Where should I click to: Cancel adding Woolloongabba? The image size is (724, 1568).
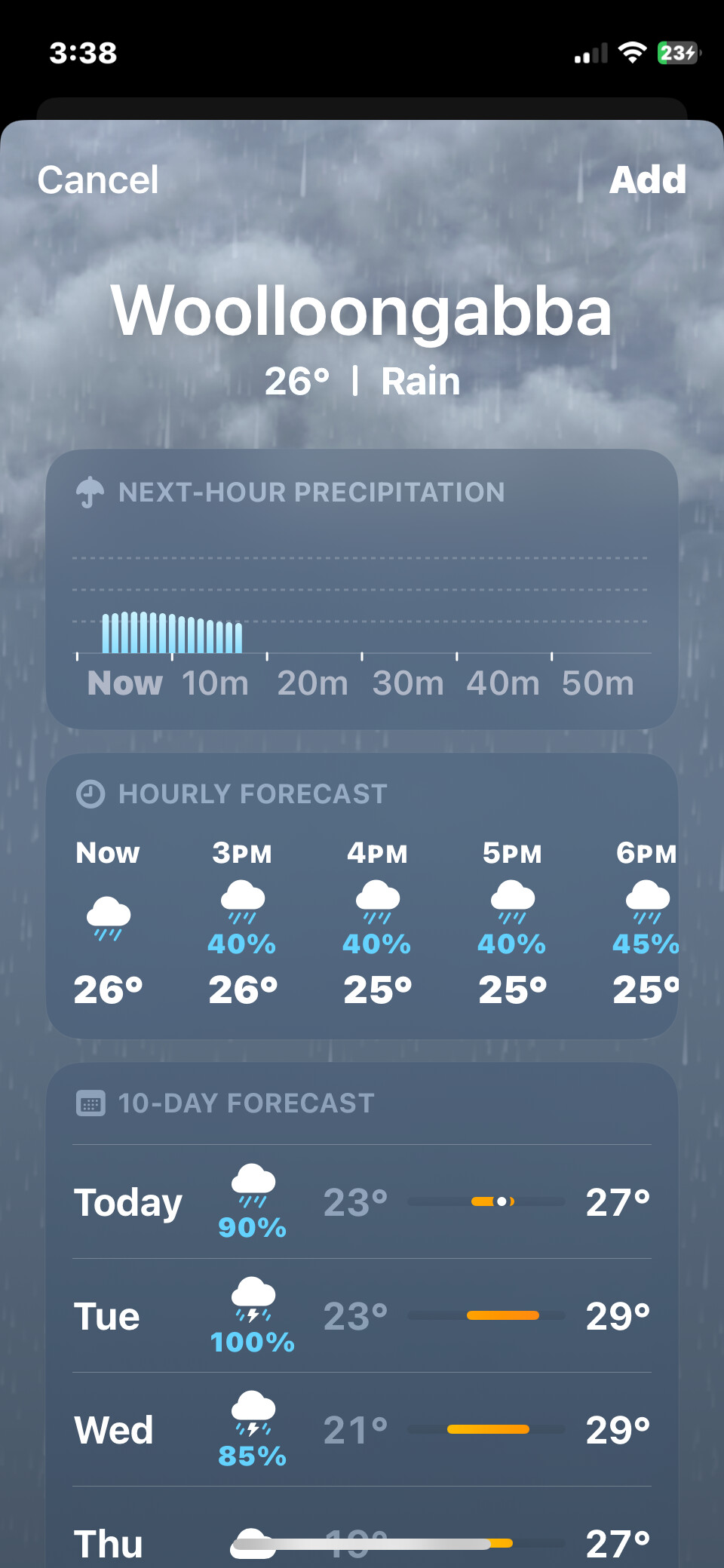tap(98, 180)
